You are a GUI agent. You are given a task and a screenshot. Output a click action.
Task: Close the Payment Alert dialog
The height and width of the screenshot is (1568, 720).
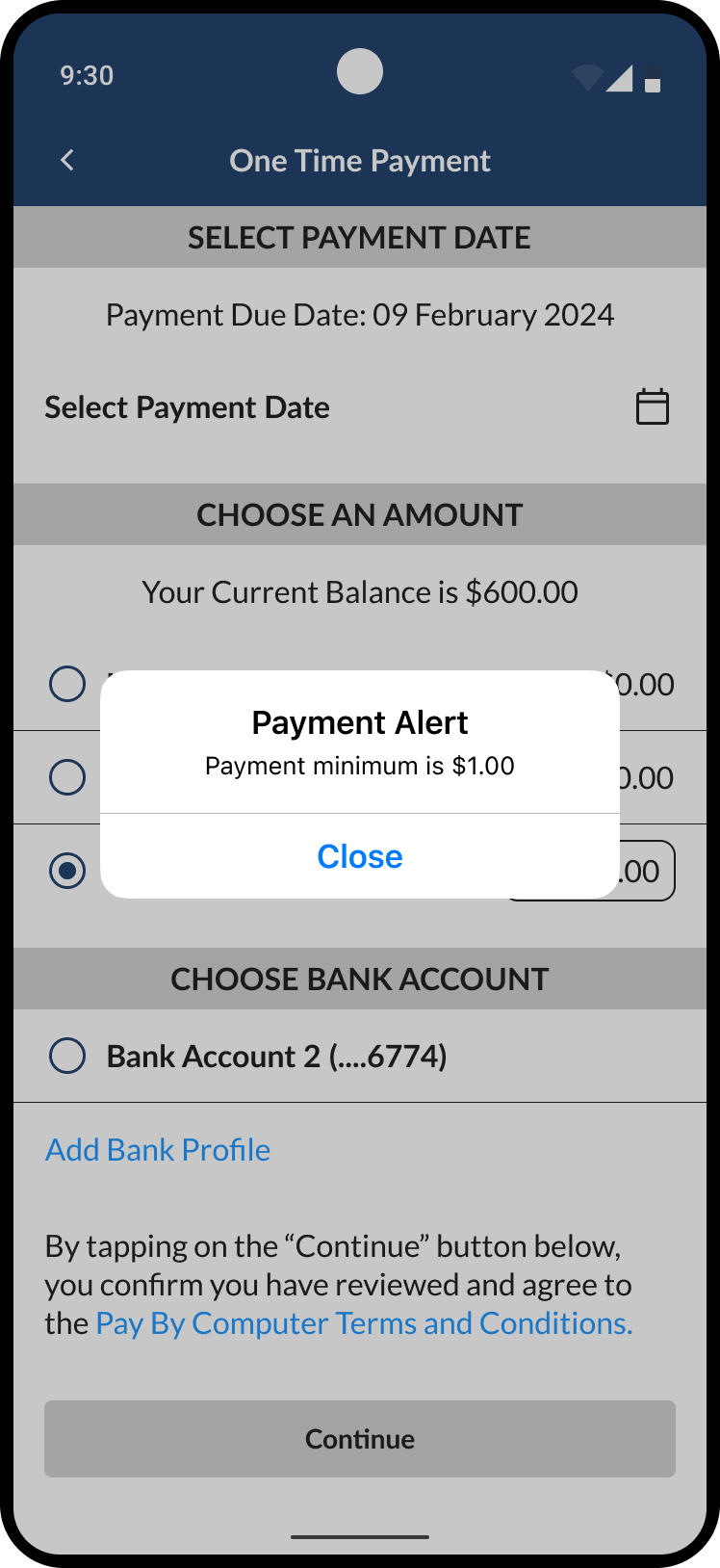point(360,856)
